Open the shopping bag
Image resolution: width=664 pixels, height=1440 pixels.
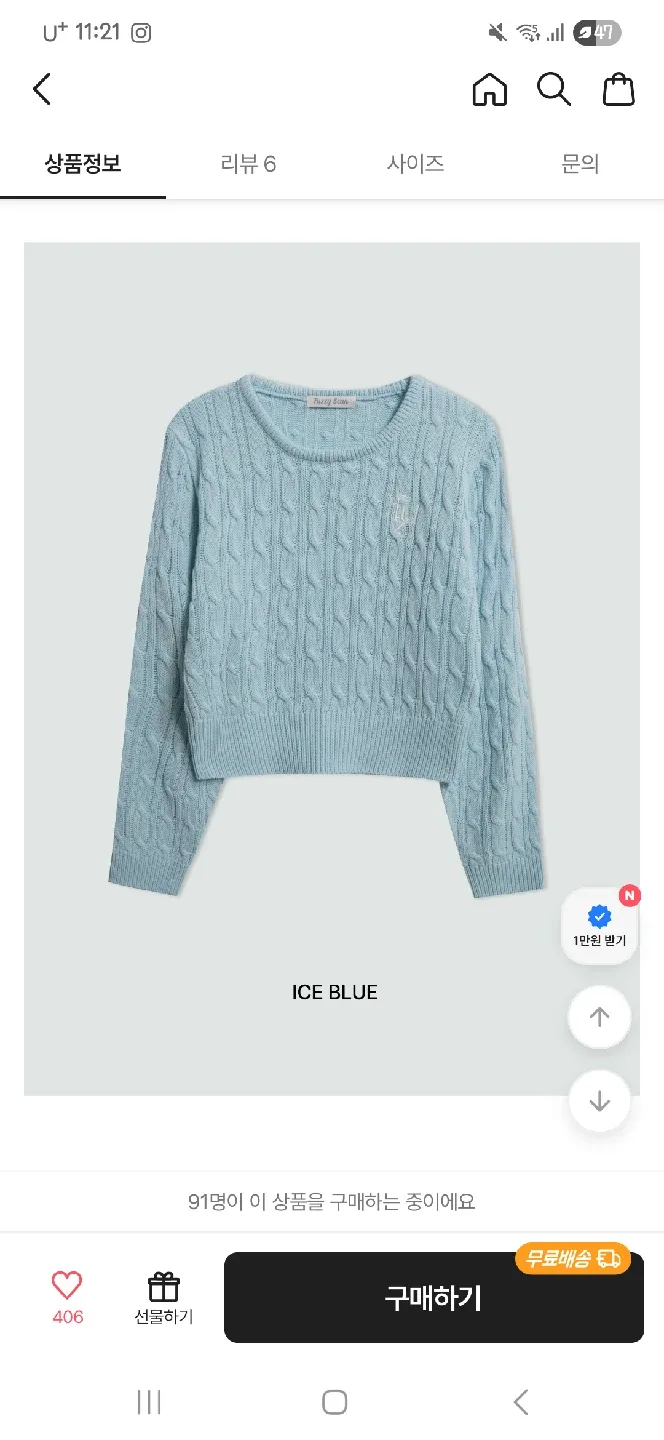coord(619,90)
